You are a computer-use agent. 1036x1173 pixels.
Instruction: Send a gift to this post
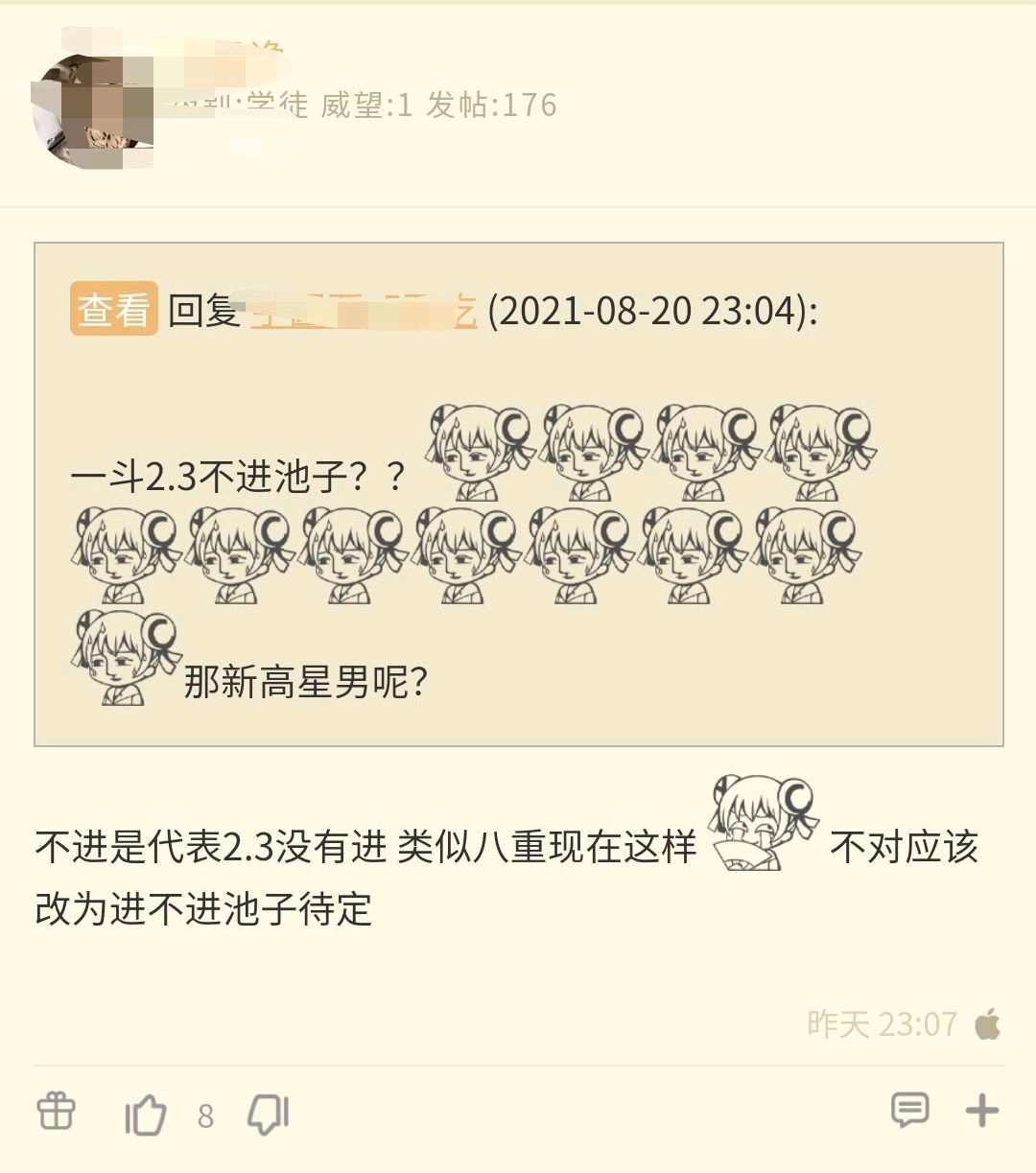tap(56, 1112)
